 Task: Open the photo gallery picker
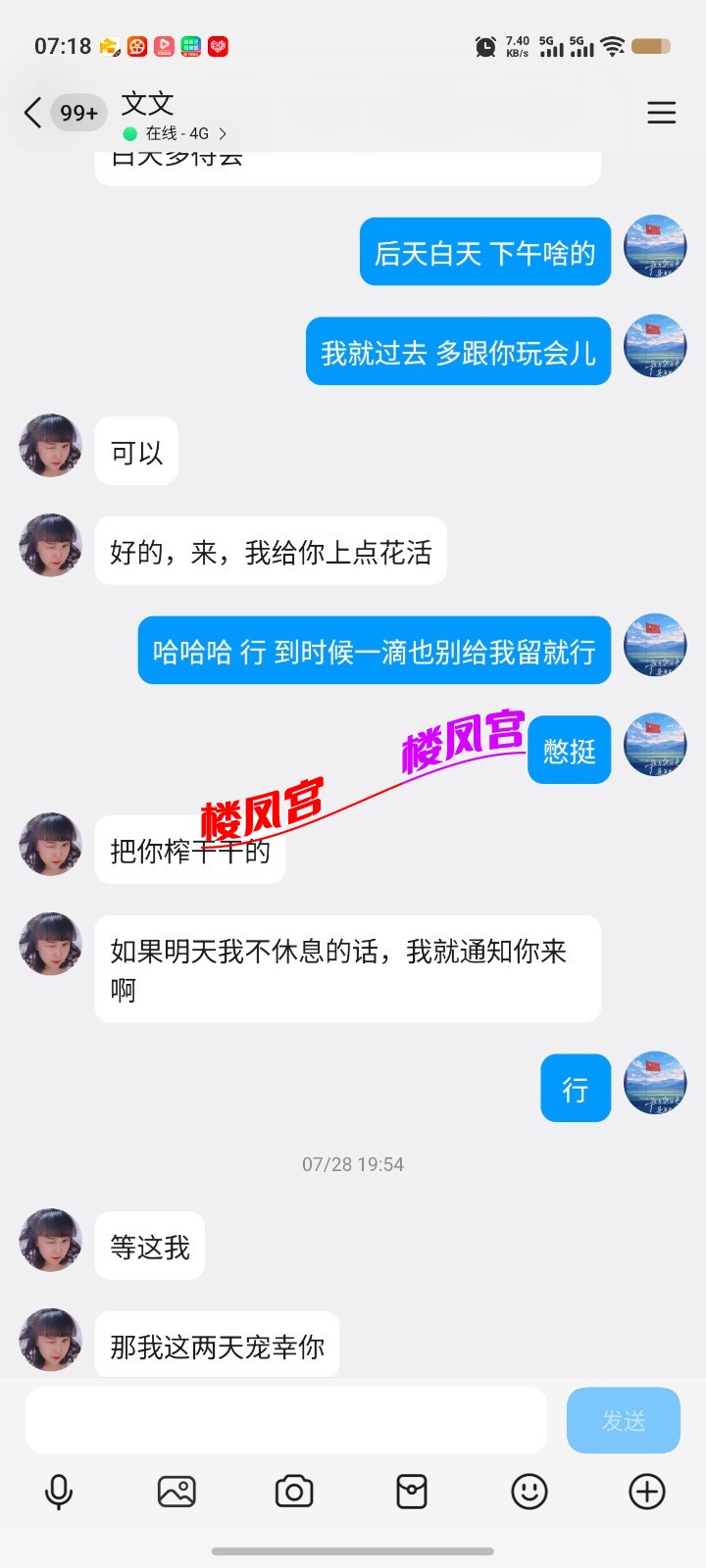coord(176,1492)
